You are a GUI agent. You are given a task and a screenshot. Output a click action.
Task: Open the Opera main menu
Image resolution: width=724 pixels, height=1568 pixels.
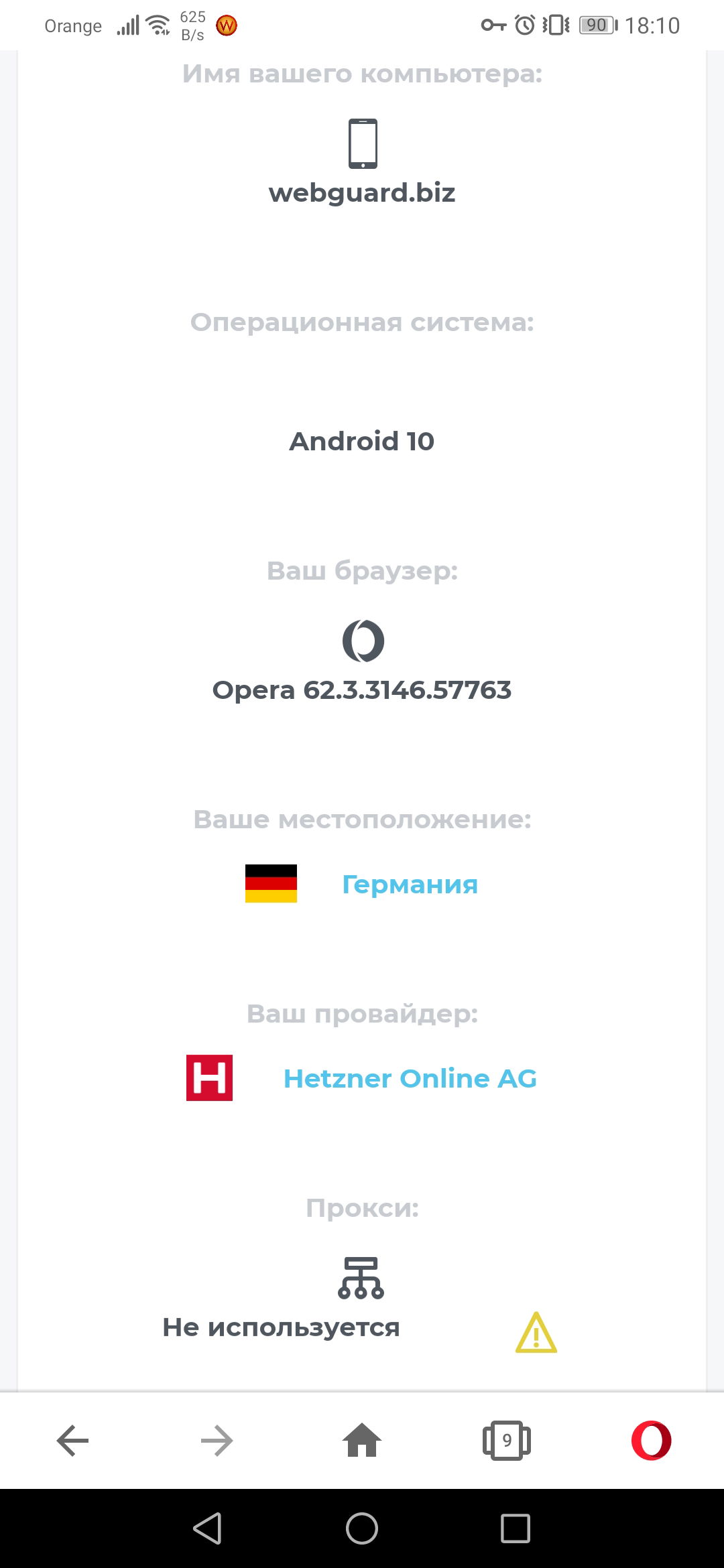click(651, 1441)
